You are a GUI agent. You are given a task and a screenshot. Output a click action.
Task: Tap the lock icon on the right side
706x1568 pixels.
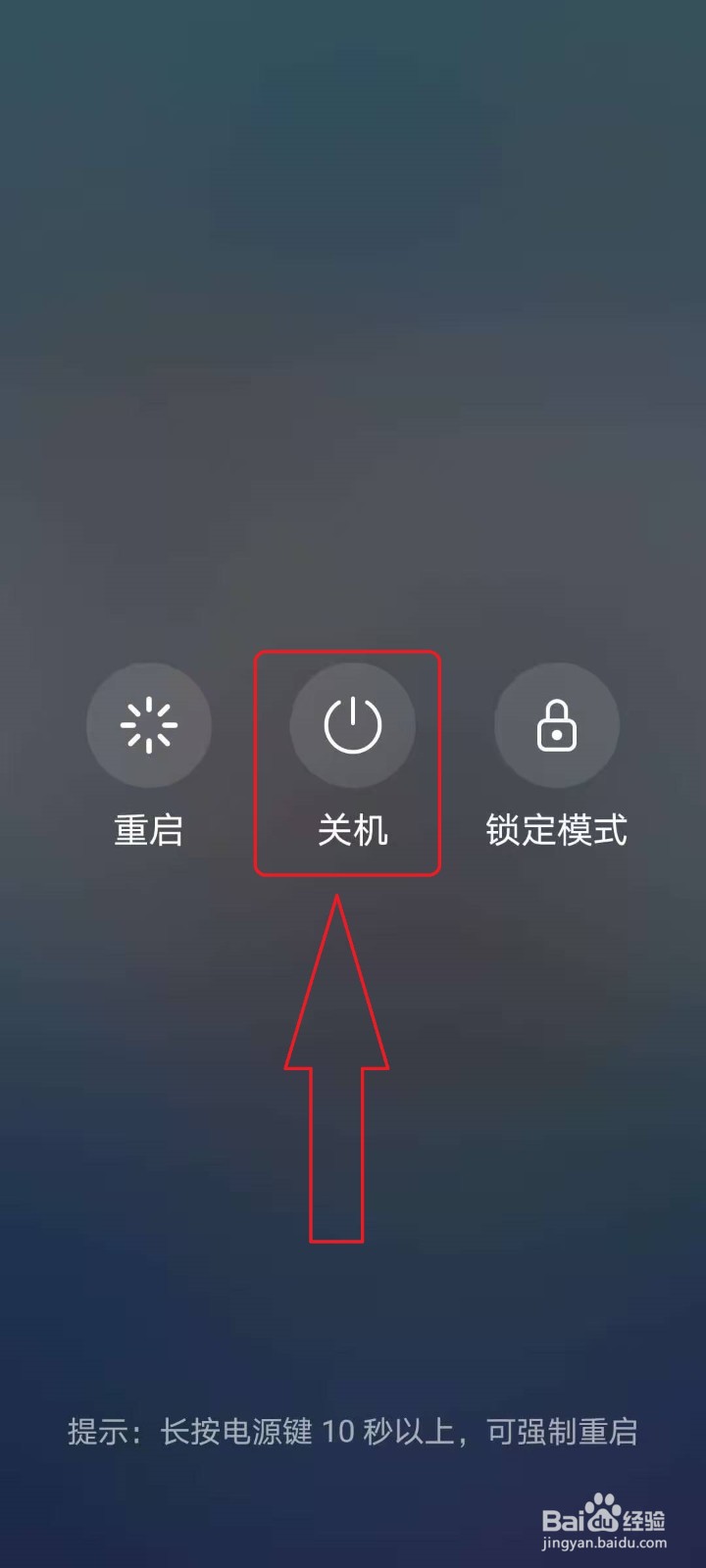[556, 725]
